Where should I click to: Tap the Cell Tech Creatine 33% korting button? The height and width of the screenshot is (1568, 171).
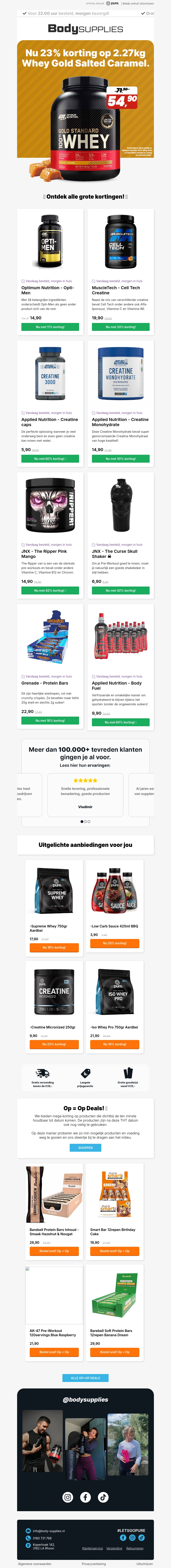(x=121, y=327)
